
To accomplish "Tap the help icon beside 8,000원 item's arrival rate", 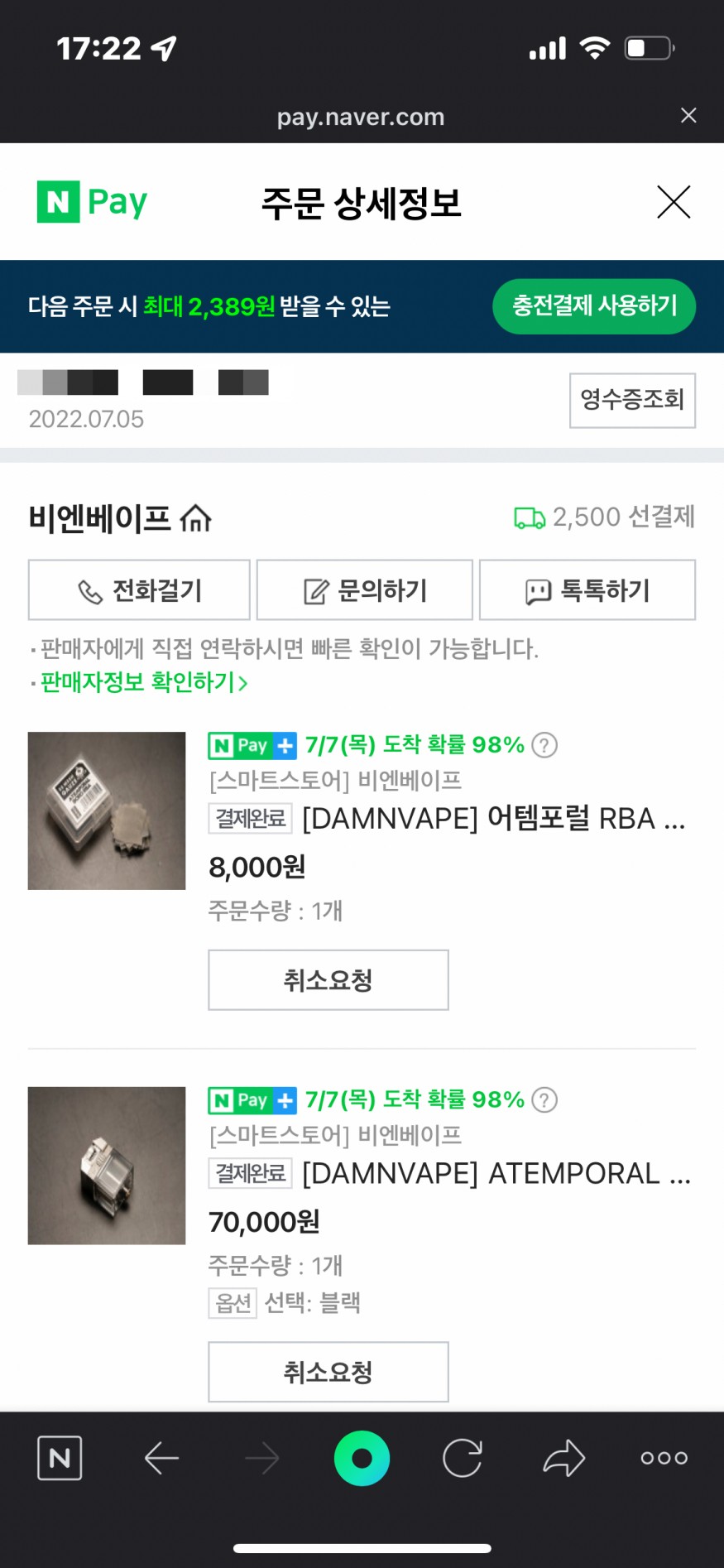I will [x=544, y=745].
